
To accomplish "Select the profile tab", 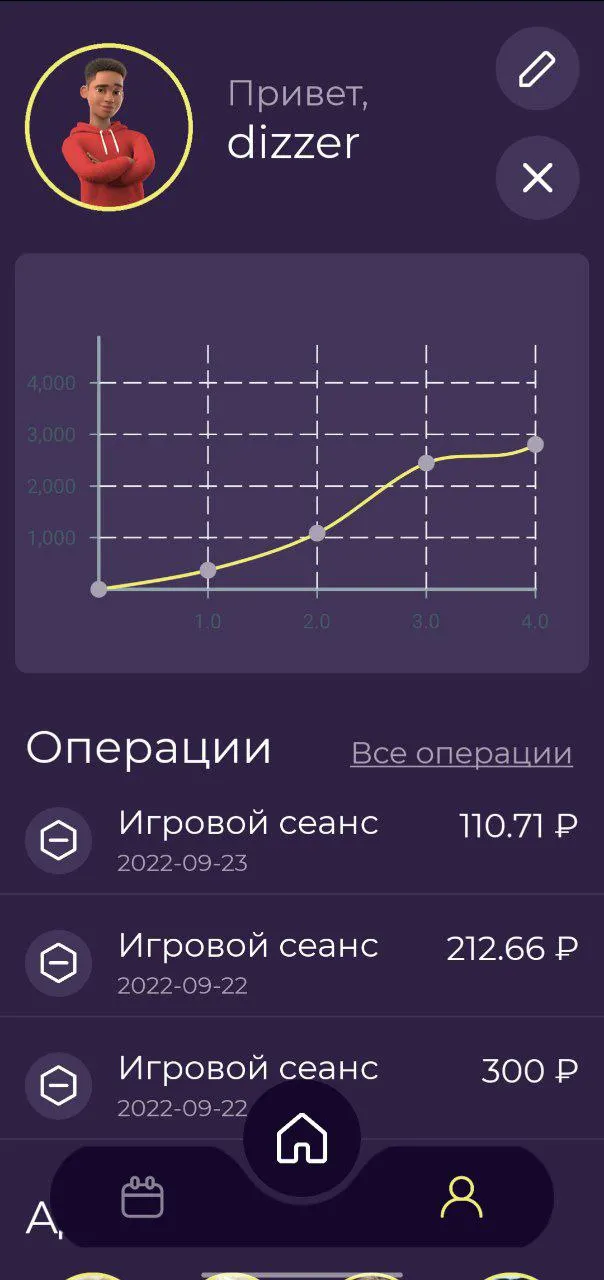I will [462, 1197].
